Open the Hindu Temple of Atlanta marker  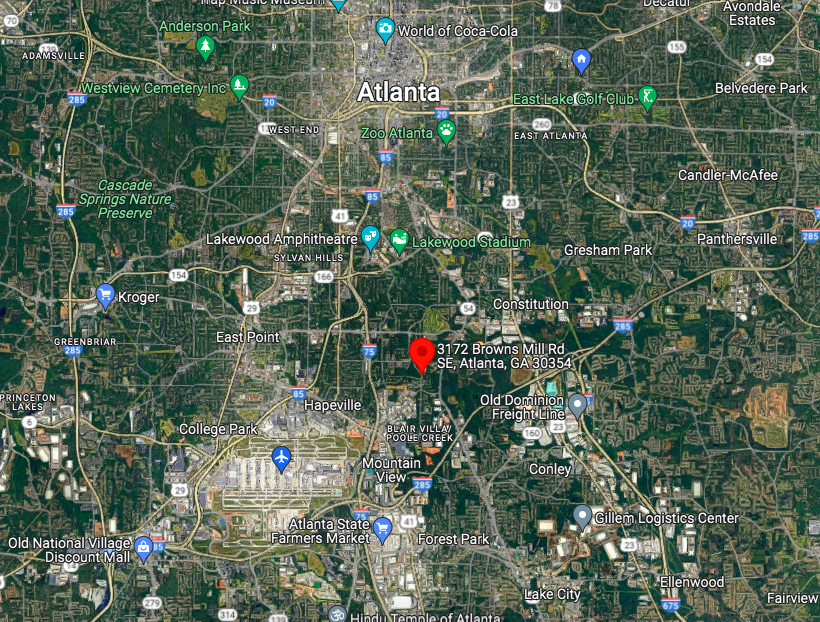(337, 614)
